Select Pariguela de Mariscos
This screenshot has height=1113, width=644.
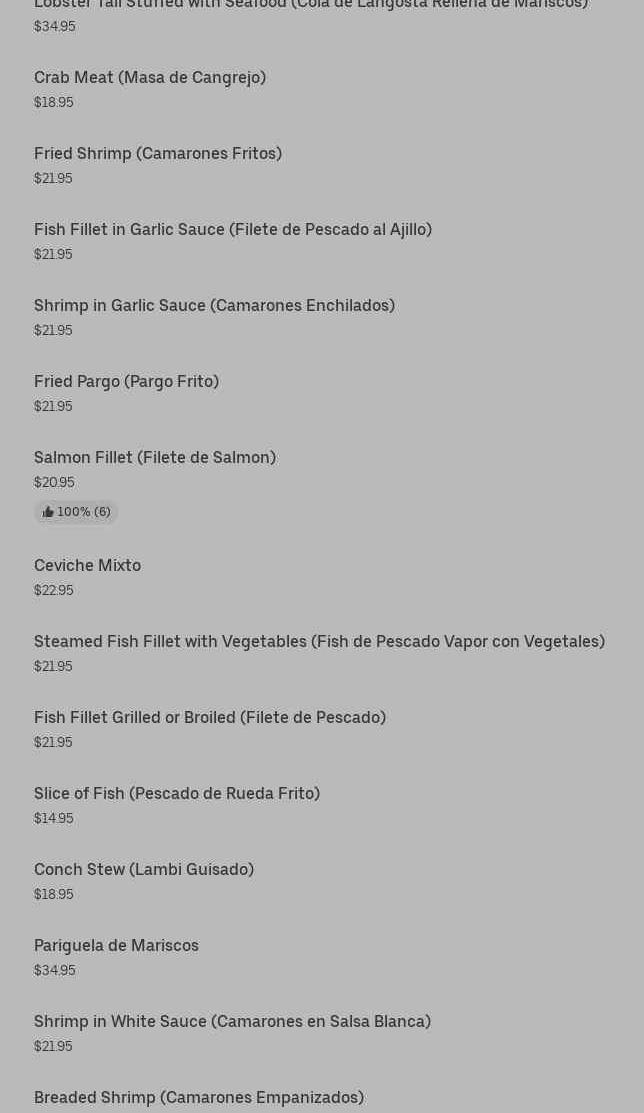[x=116, y=946]
